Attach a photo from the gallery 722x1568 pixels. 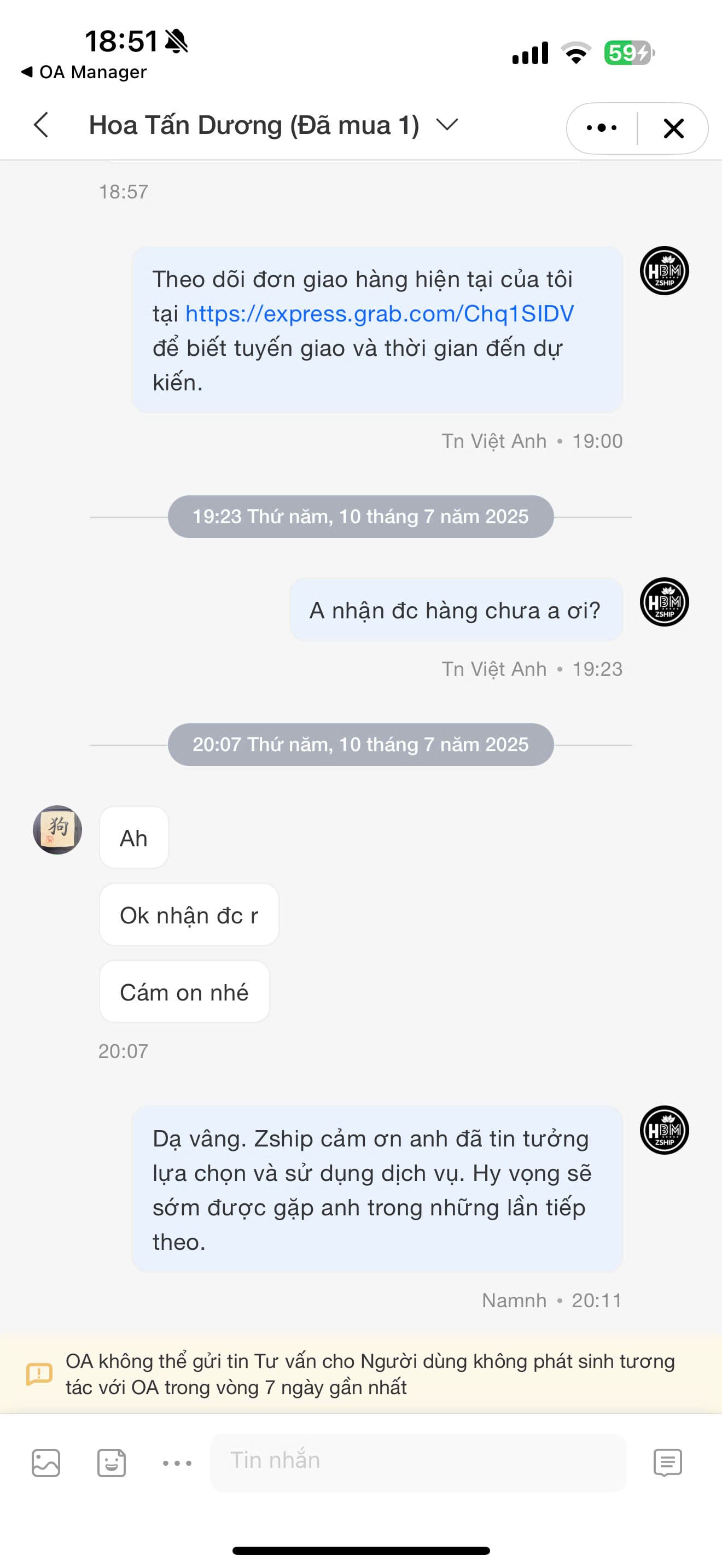tap(45, 1462)
